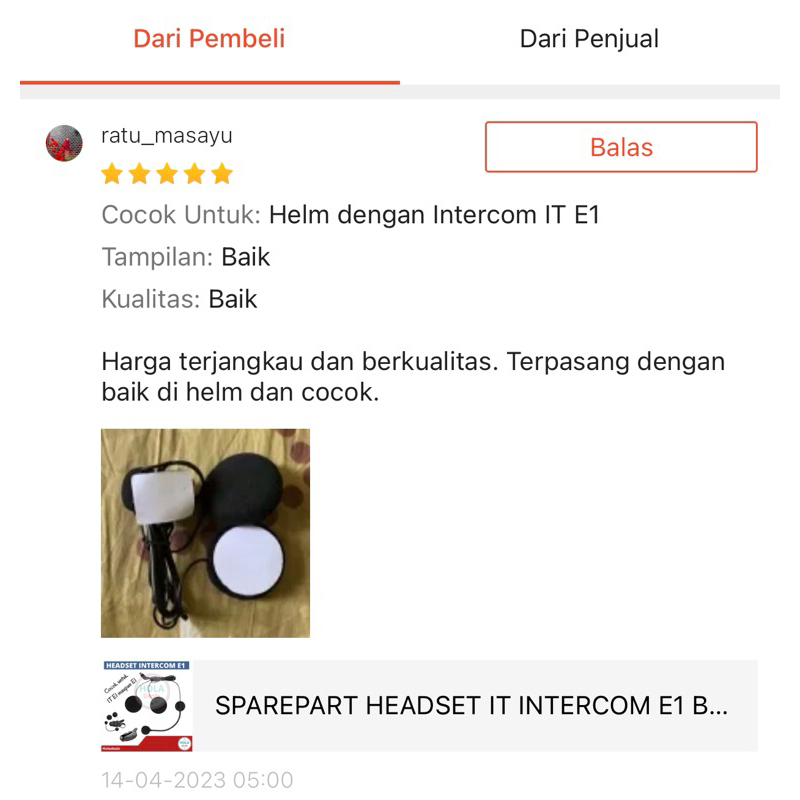Image resolution: width=800 pixels, height=800 pixels.
Task: View the review photo of headset speakers
Action: [x=205, y=533]
